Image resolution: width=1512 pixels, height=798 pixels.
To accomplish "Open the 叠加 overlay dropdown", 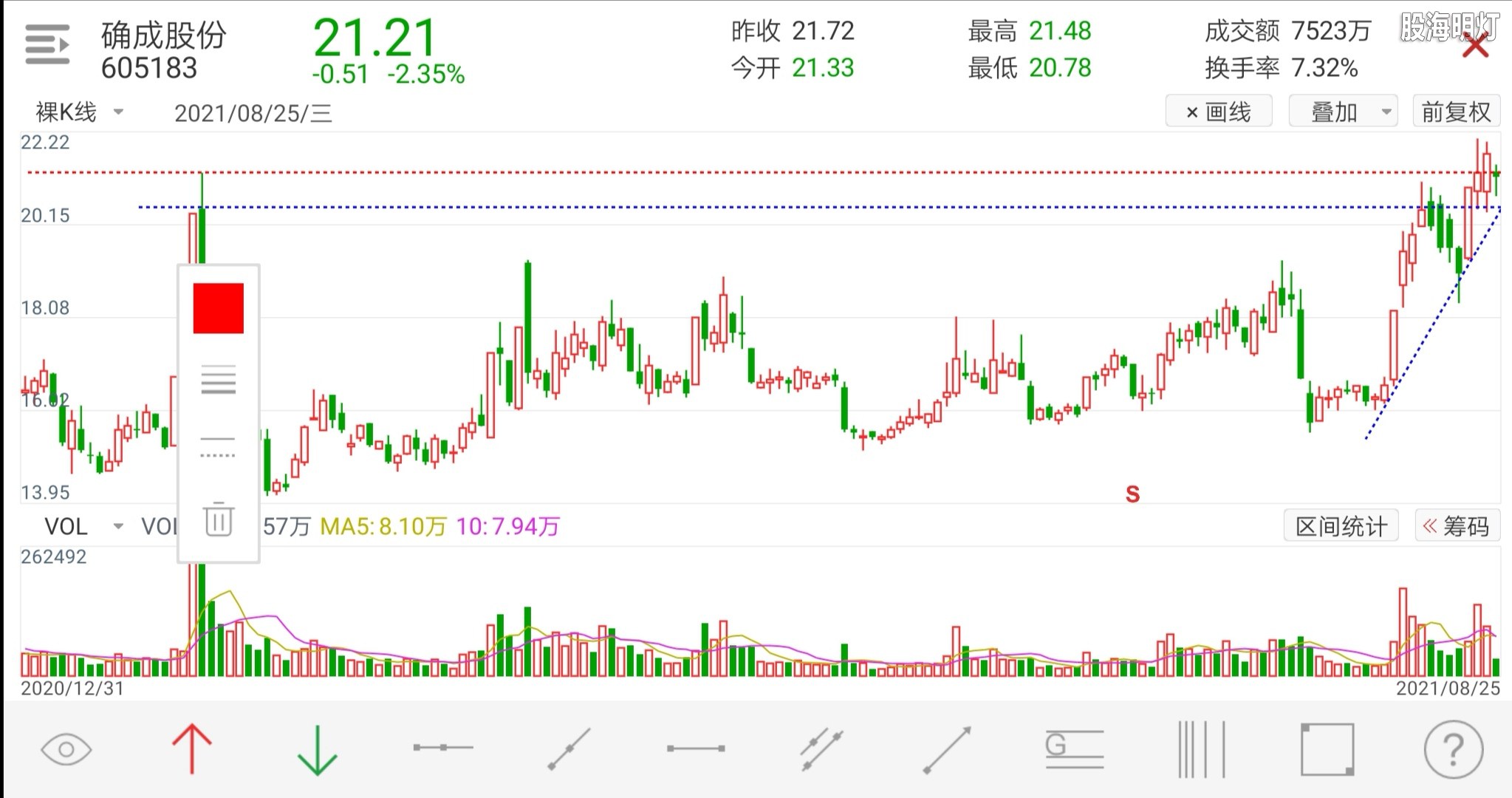I will tap(1342, 112).
